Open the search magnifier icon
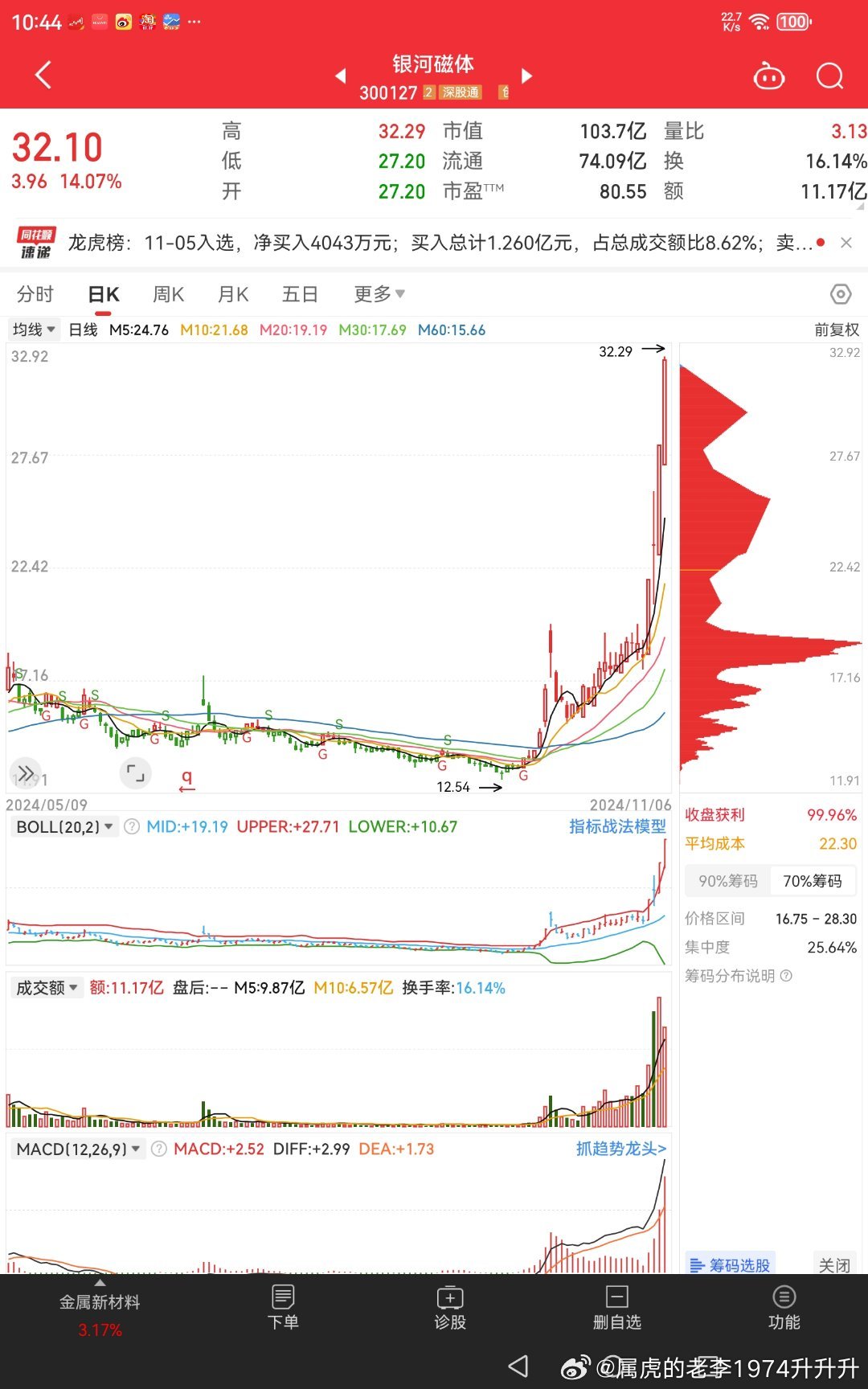The image size is (868, 1389). pyautogui.click(x=829, y=76)
